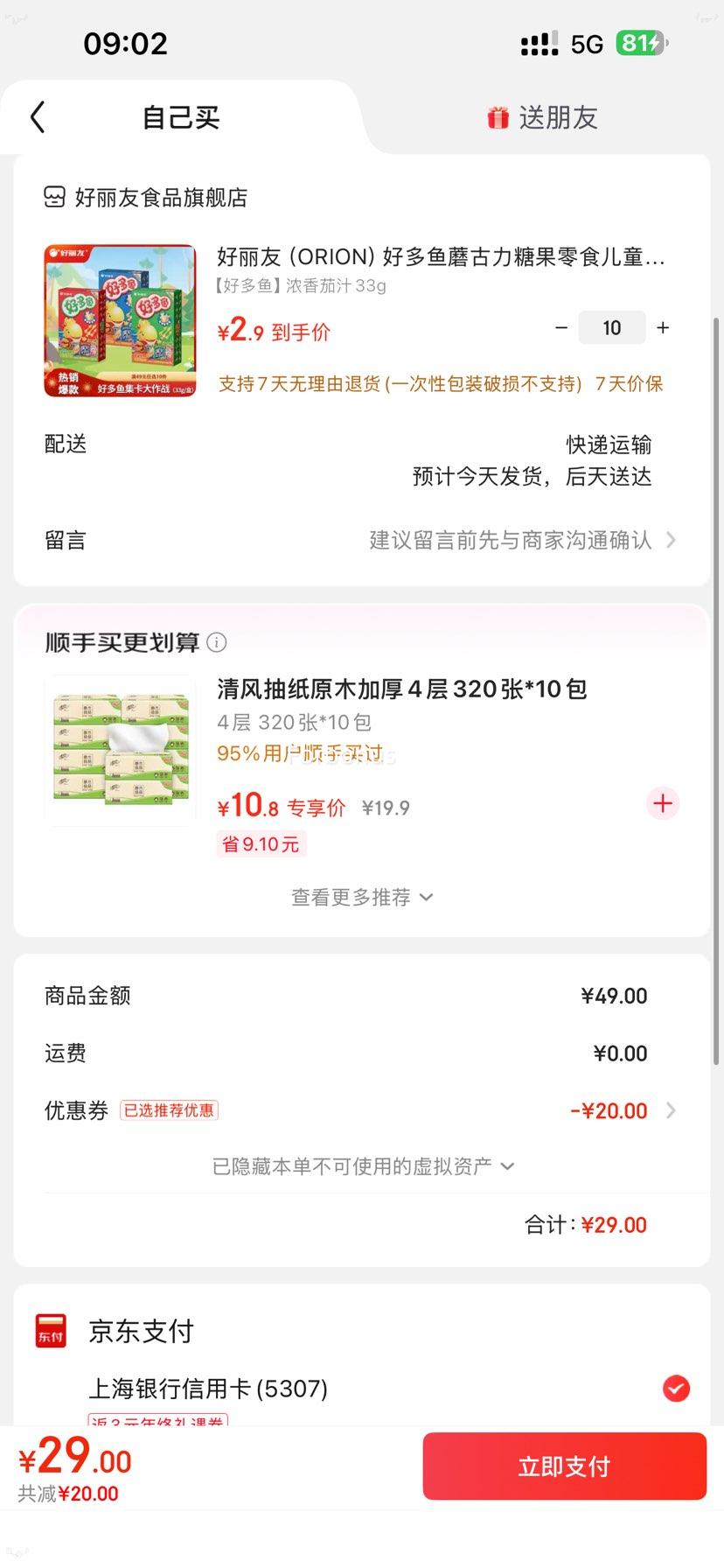724x1568 pixels.
Task: Expand 查看更多推荐 recommendations
Action: pyautogui.click(x=361, y=896)
